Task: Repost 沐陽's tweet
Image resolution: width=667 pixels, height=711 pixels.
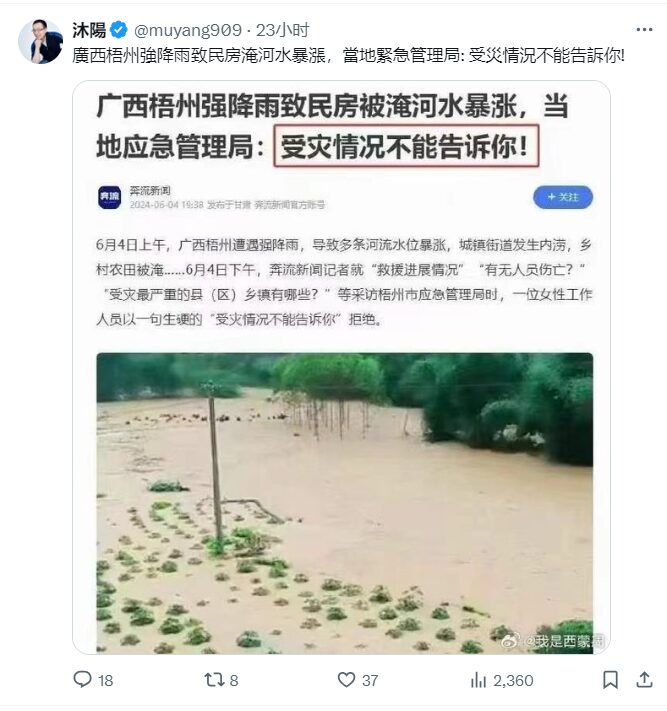Action: point(214,680)
